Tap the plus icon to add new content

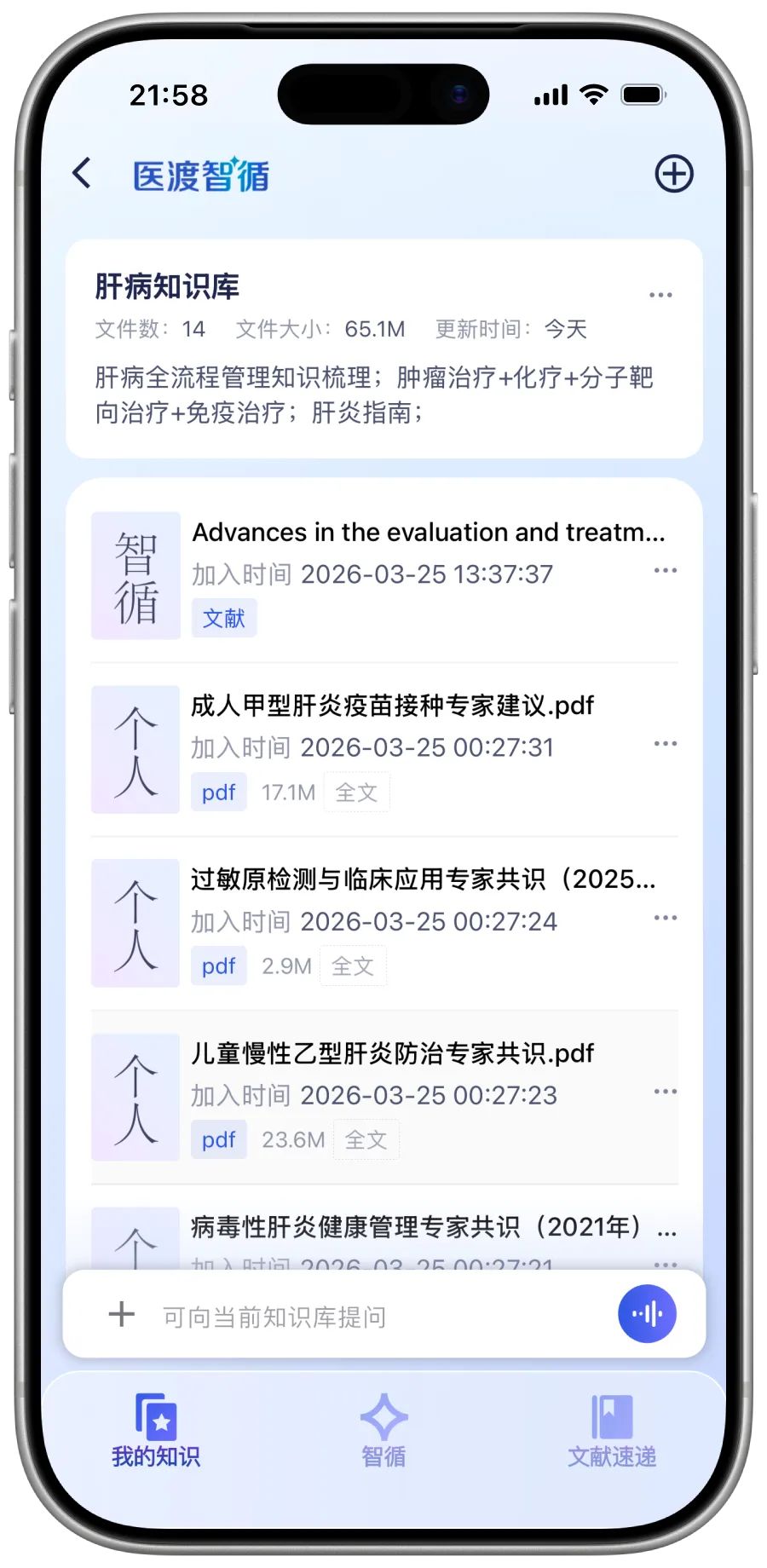[x=673, y=174]
